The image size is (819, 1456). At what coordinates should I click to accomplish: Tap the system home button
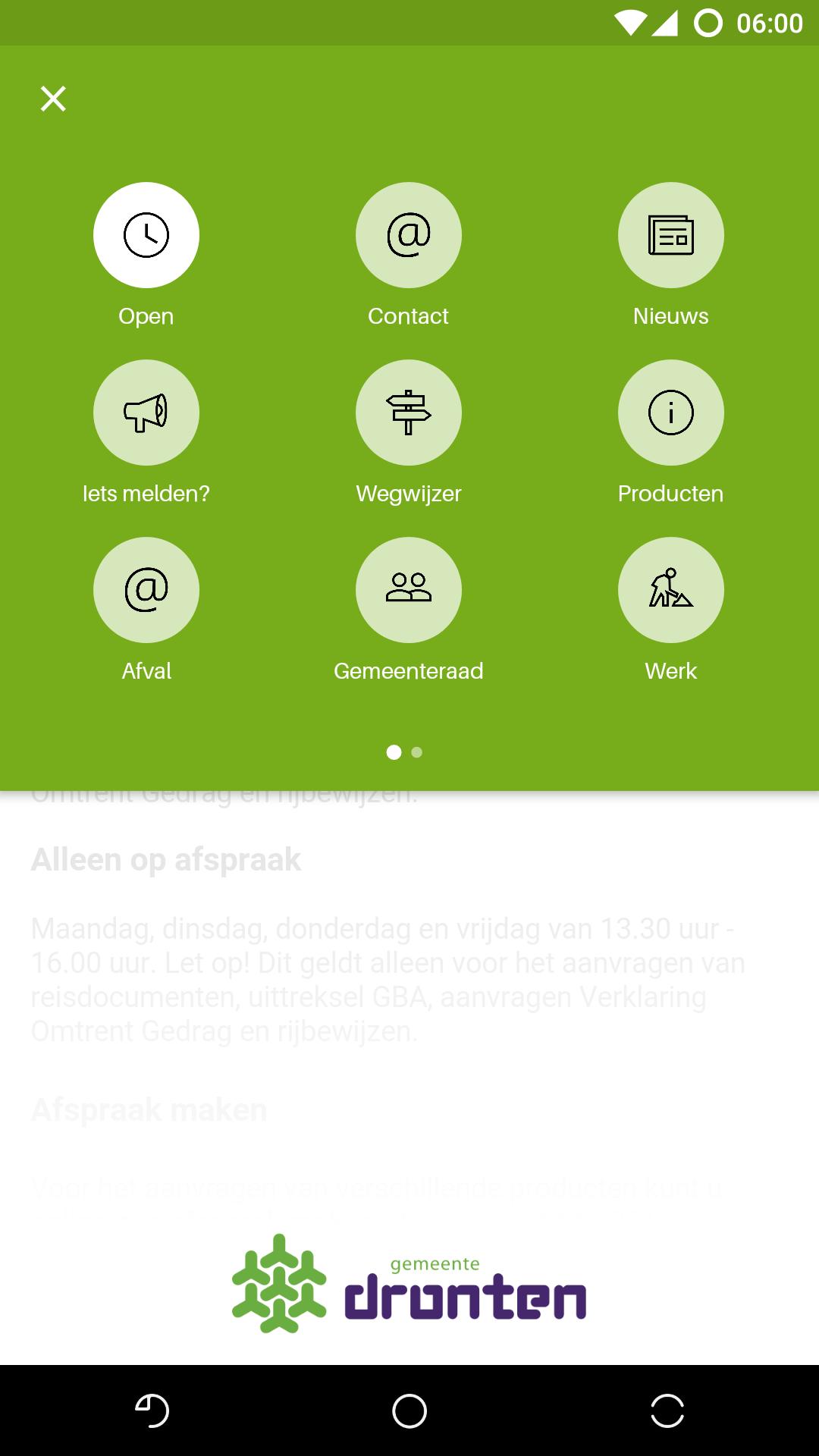409,1410
